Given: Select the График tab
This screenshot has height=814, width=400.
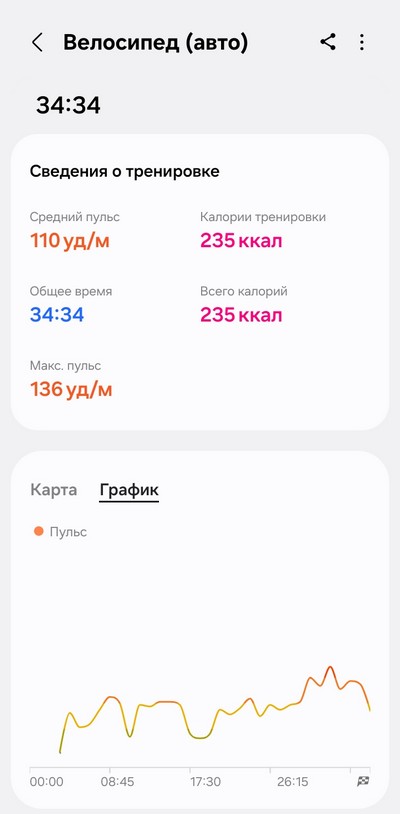Looking at the screenshot, I should point(129,490).
